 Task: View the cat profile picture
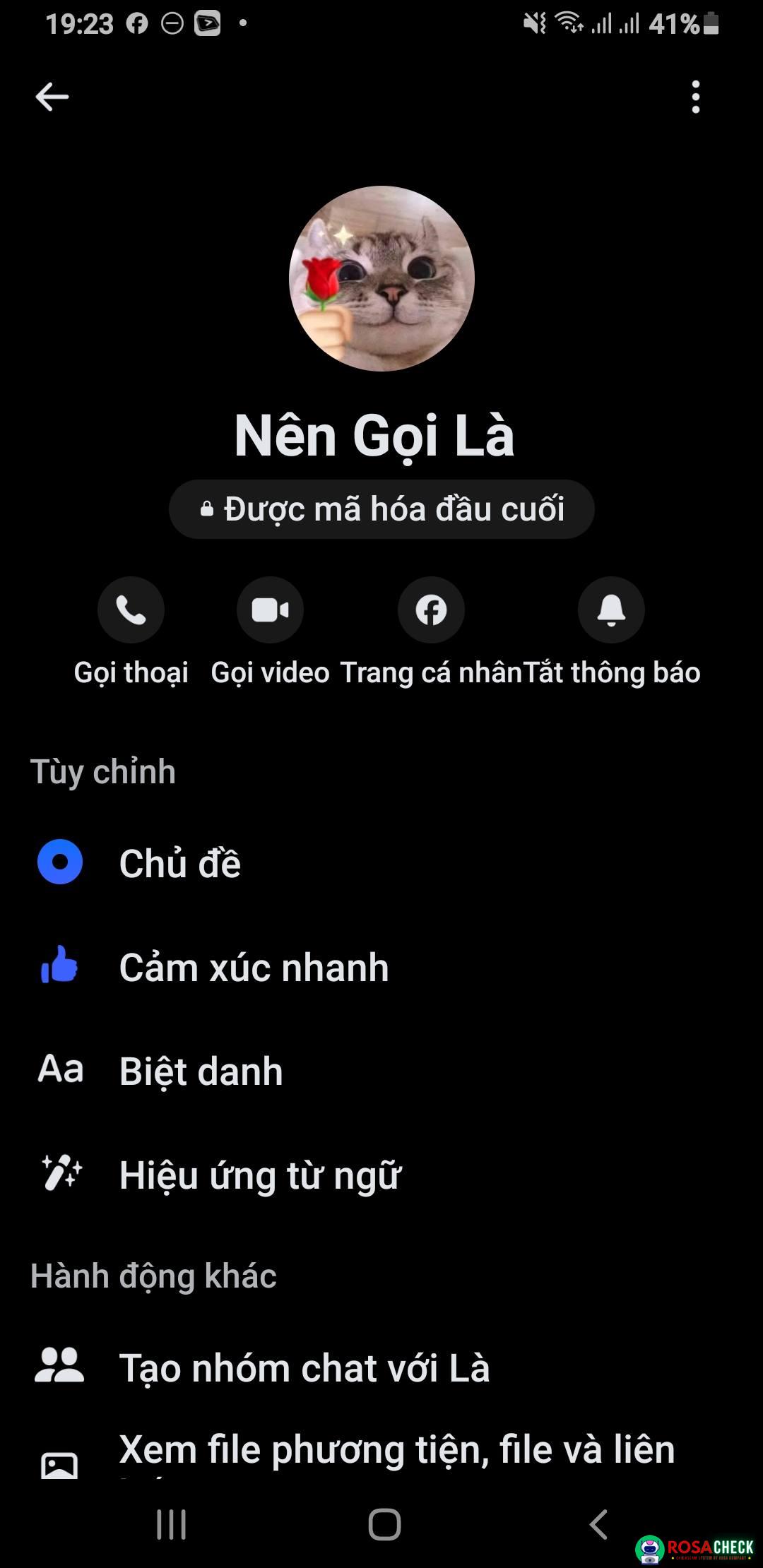pos(381,278)
